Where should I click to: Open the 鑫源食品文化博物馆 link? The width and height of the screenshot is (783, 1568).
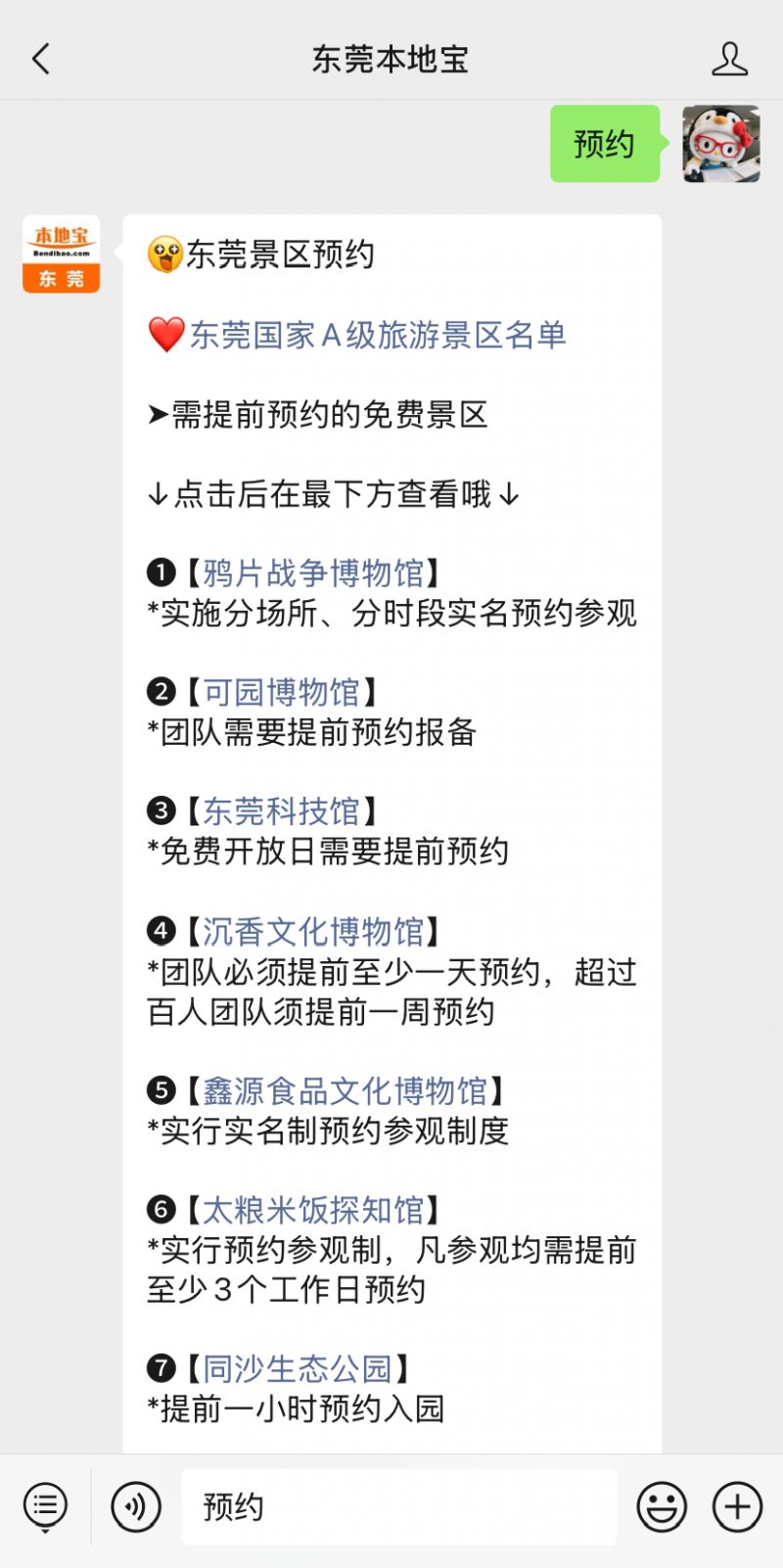pyautogui.click(x=344, y=1089)
